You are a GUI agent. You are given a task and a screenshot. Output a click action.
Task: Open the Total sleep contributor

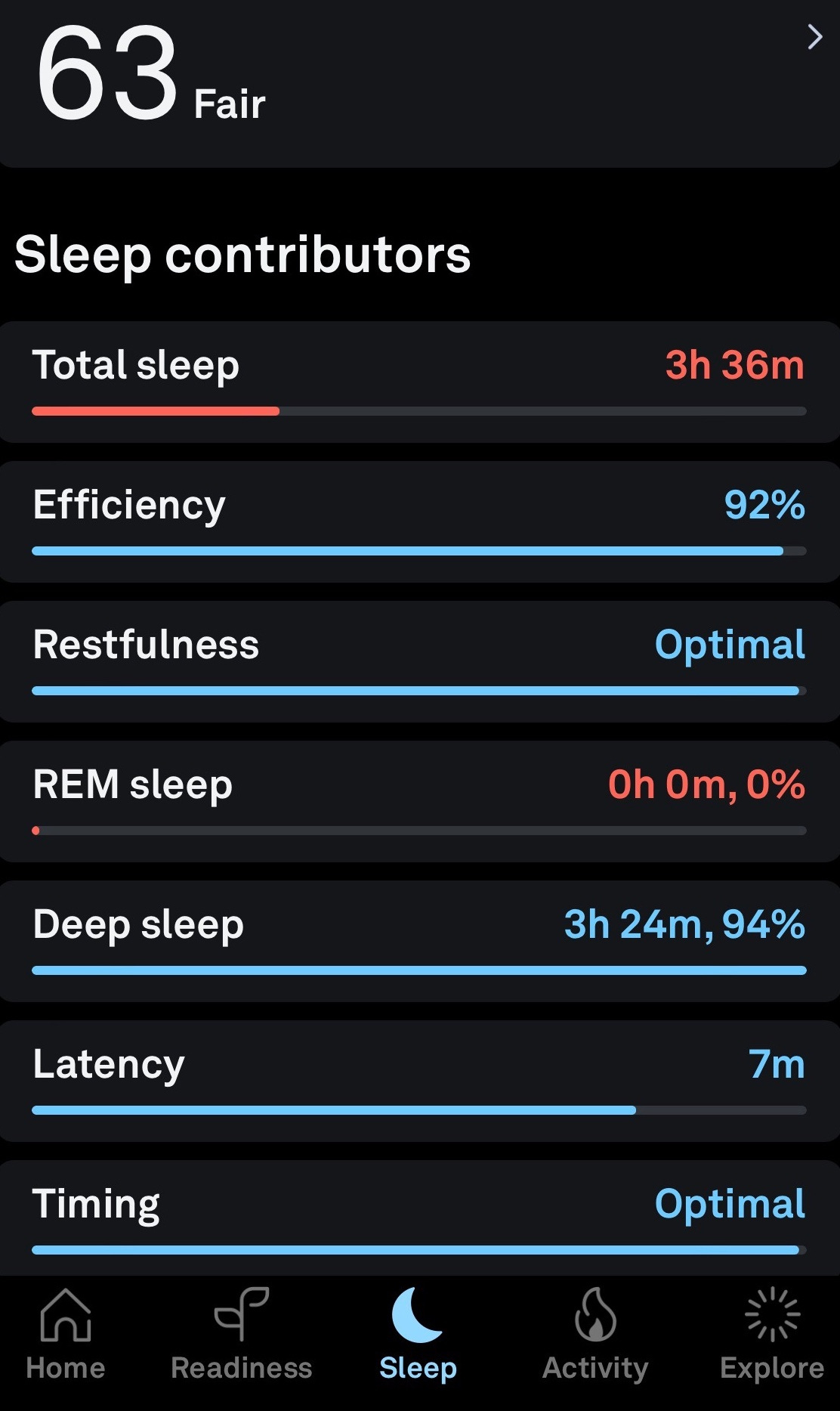point(419,382)
